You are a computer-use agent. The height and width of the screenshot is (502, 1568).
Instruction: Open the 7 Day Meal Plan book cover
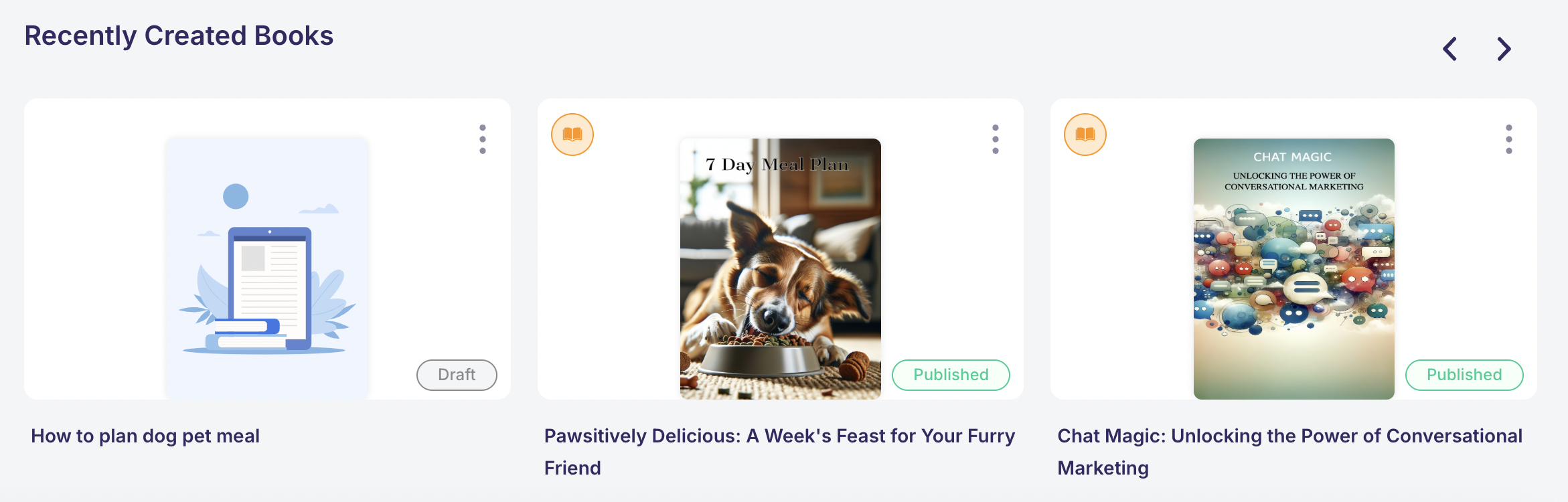[x=780, y=268]
